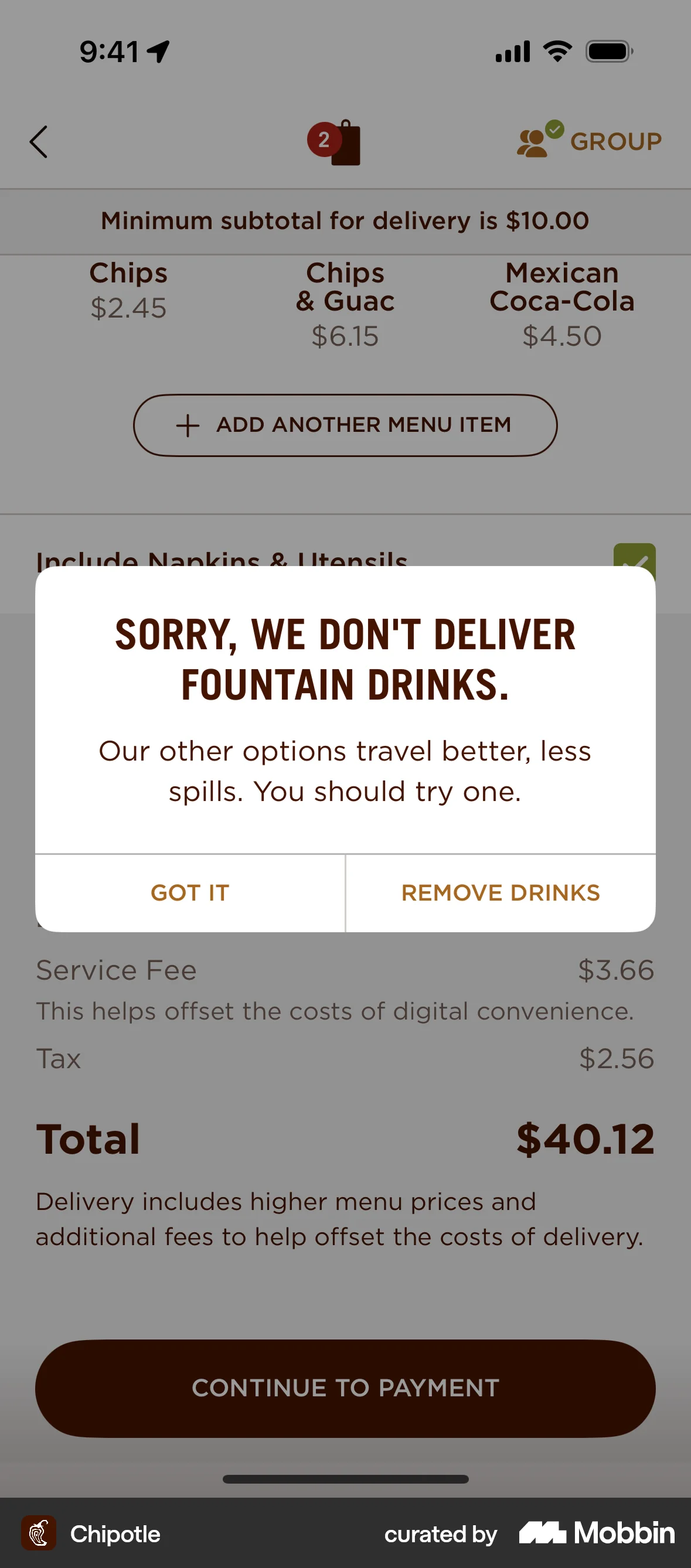Screen dimensions: 691x1568
Task: Dismiss the dialog with GOT IT
Action: [x=189, y=892]
